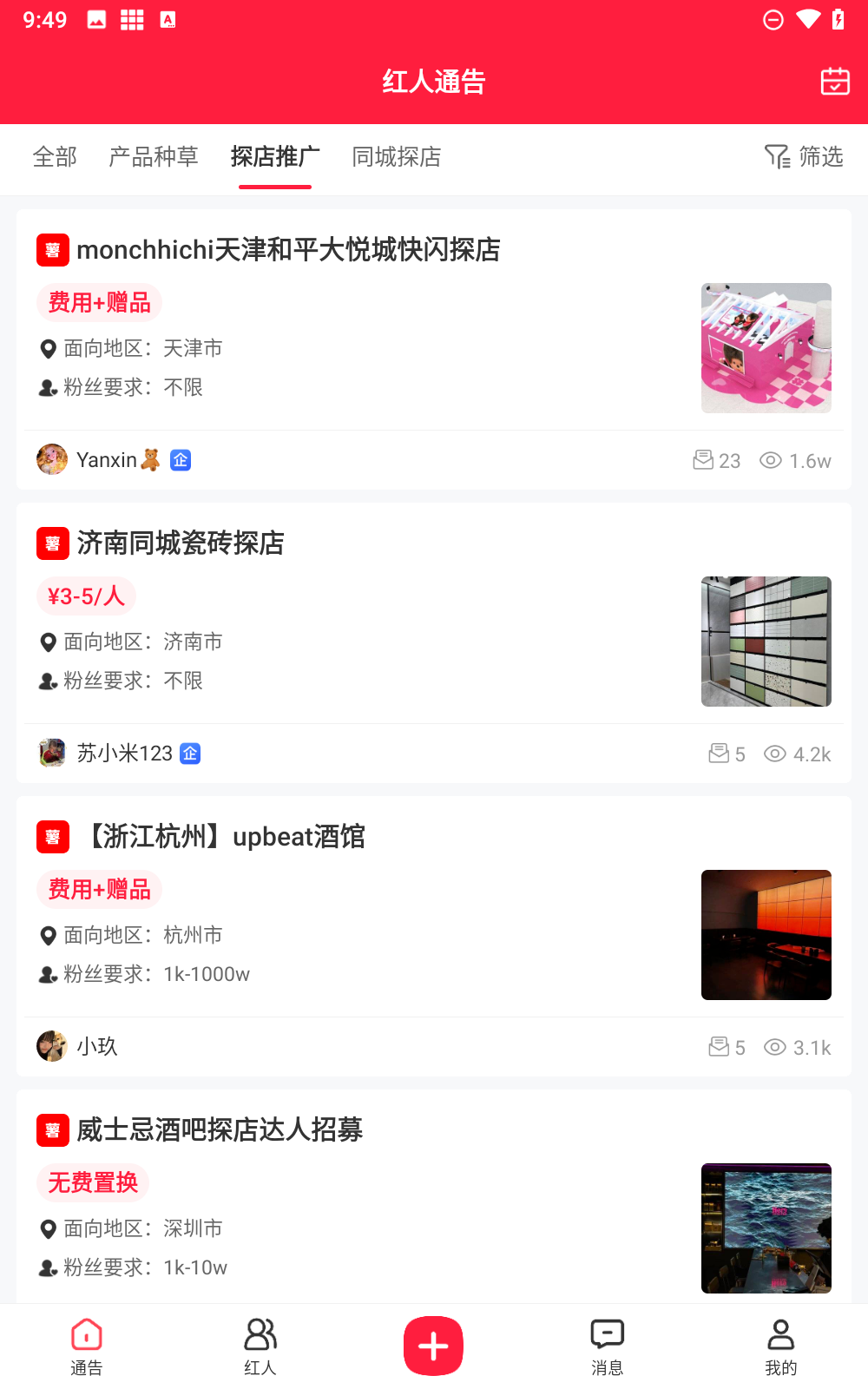Select the 产品种草 tab
Screen dimensions: 868x1389
click(x=153, y=157)
